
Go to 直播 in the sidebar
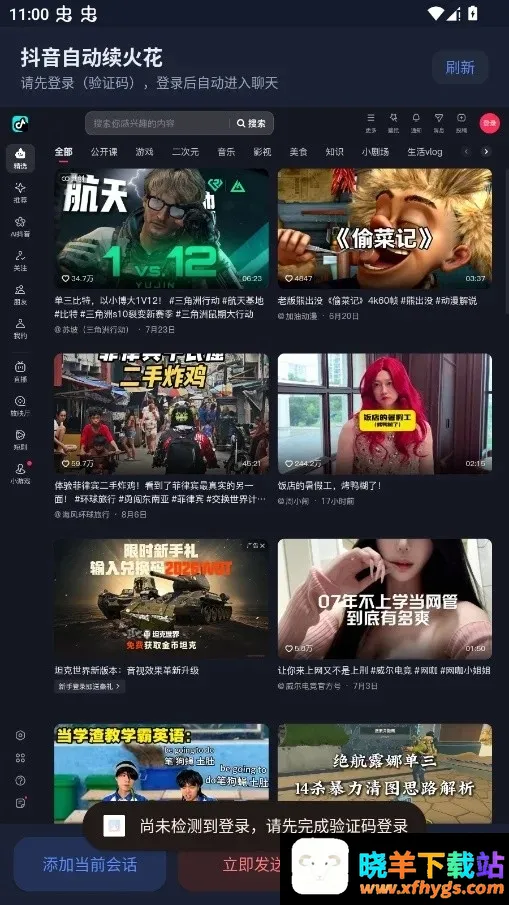click(x=20, y=371)
